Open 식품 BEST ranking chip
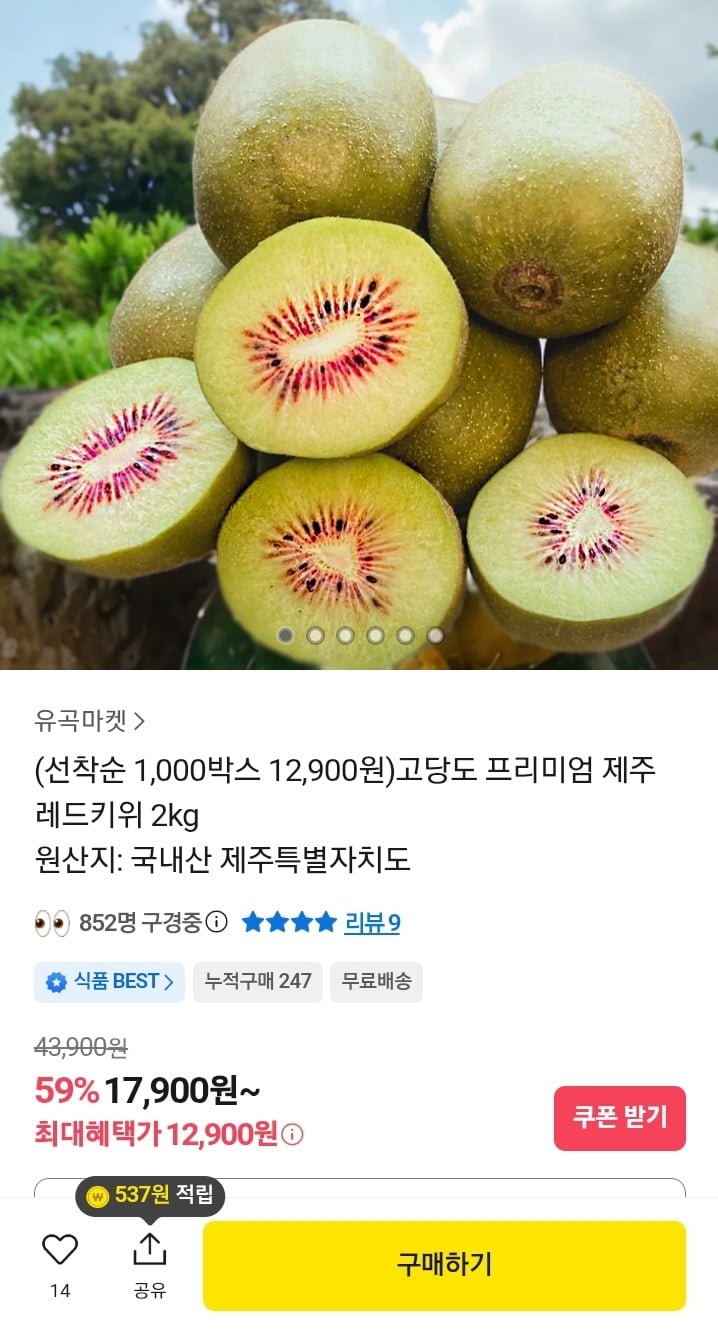This screenshot has height=1332, width=718. (110, 982)
